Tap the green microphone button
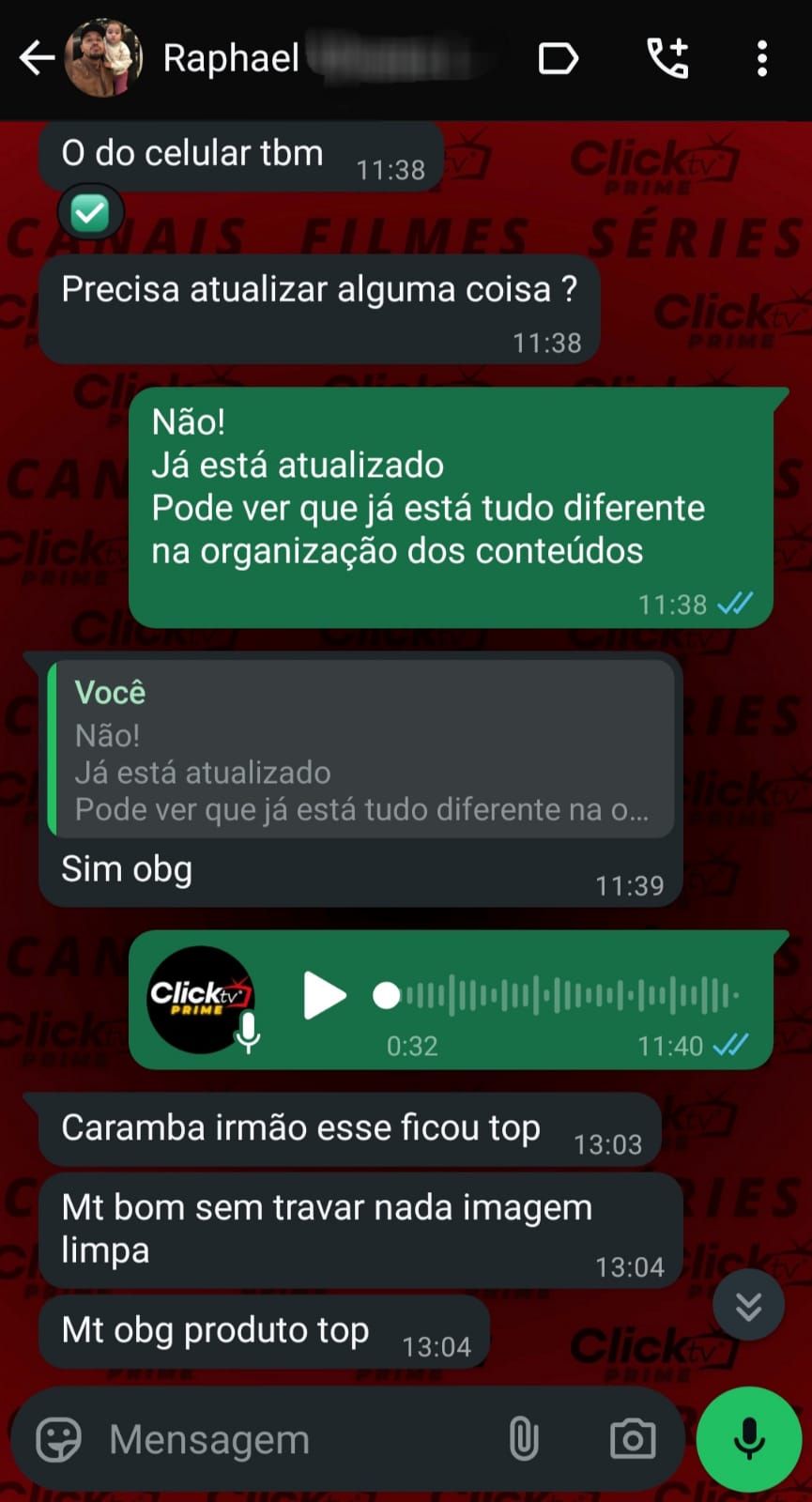 [x=749, y=1439]
